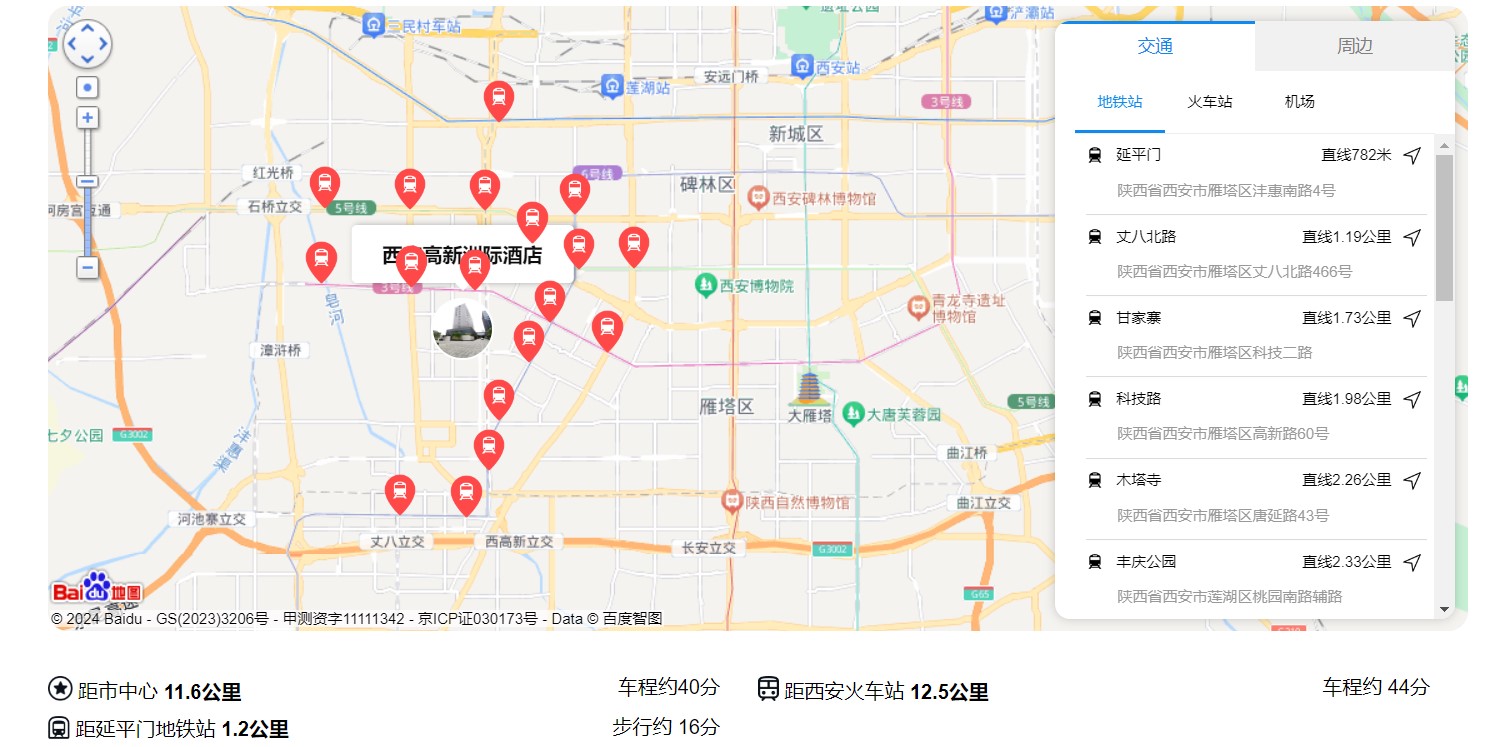Show the 火车站 list

[1209, 102]
